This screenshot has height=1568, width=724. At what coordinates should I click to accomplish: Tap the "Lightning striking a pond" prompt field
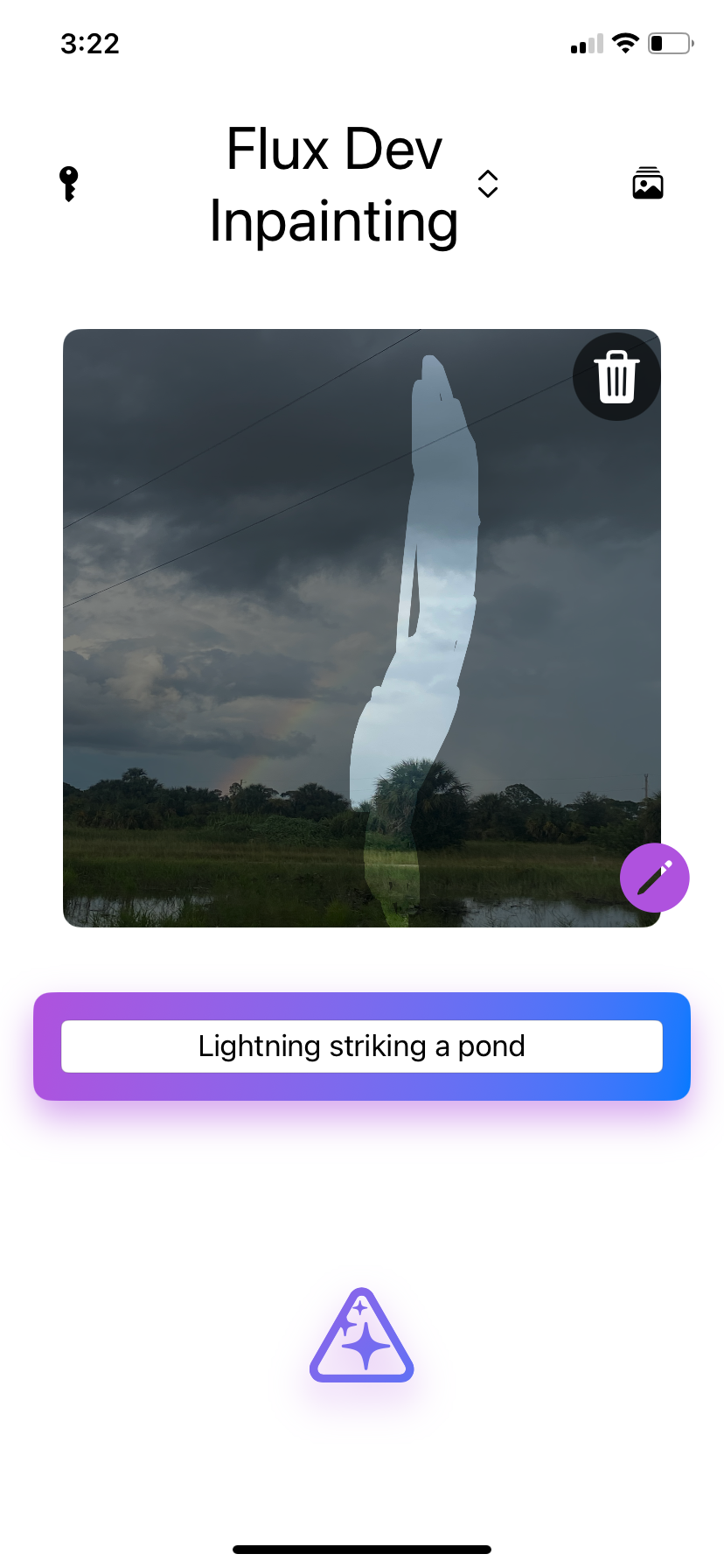(362, 1046)
